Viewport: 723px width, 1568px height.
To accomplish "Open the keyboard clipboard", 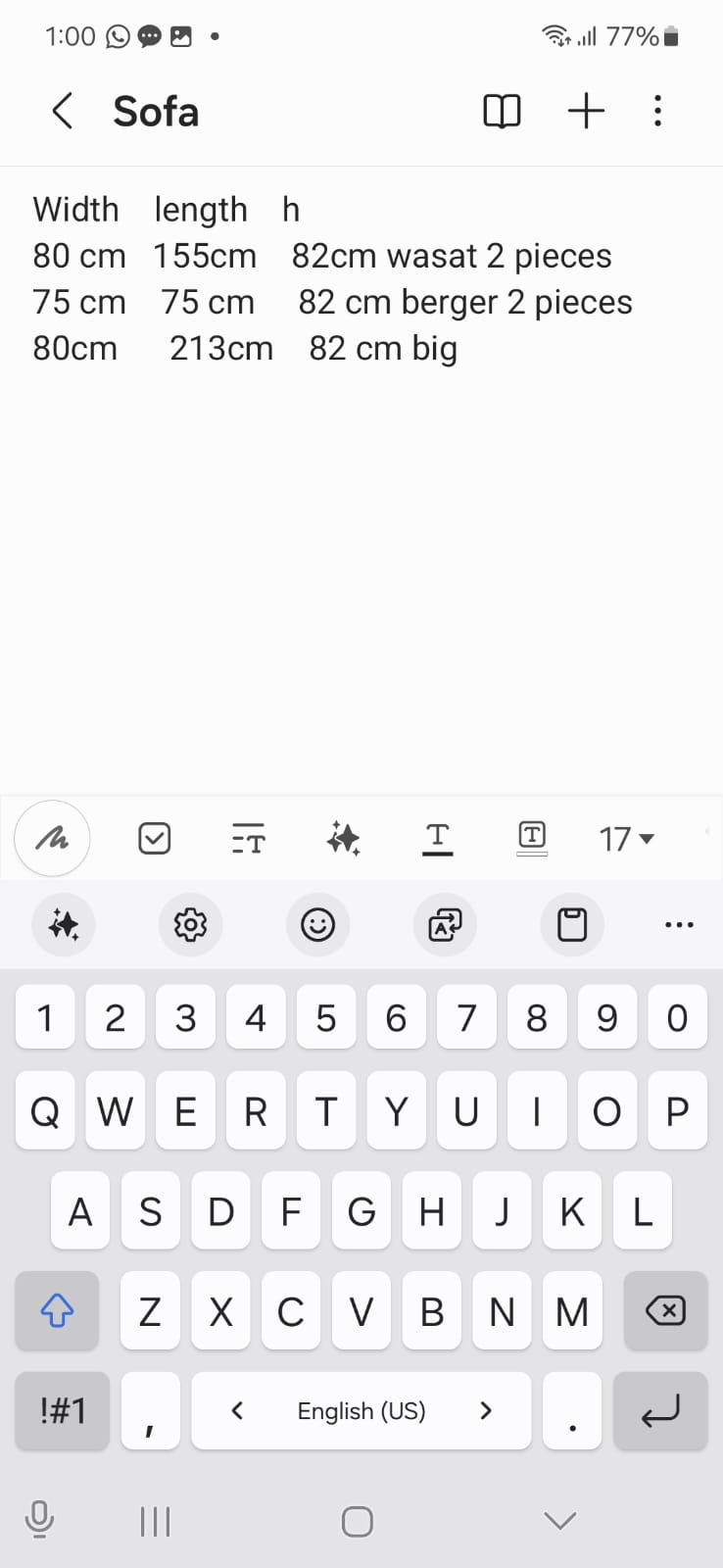I will point(572,924).
